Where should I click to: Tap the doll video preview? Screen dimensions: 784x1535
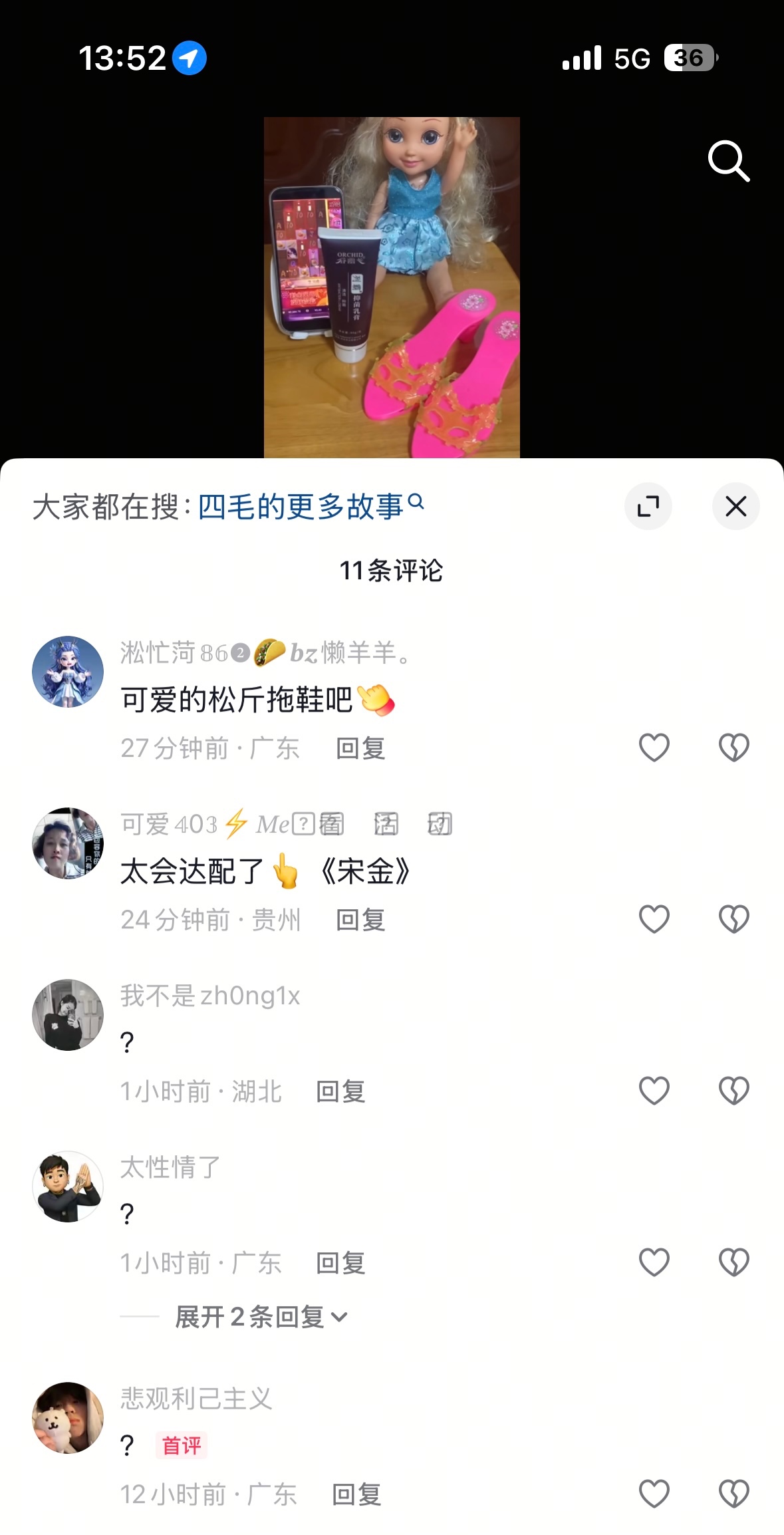pyautogui.click(x=392, y=287)
